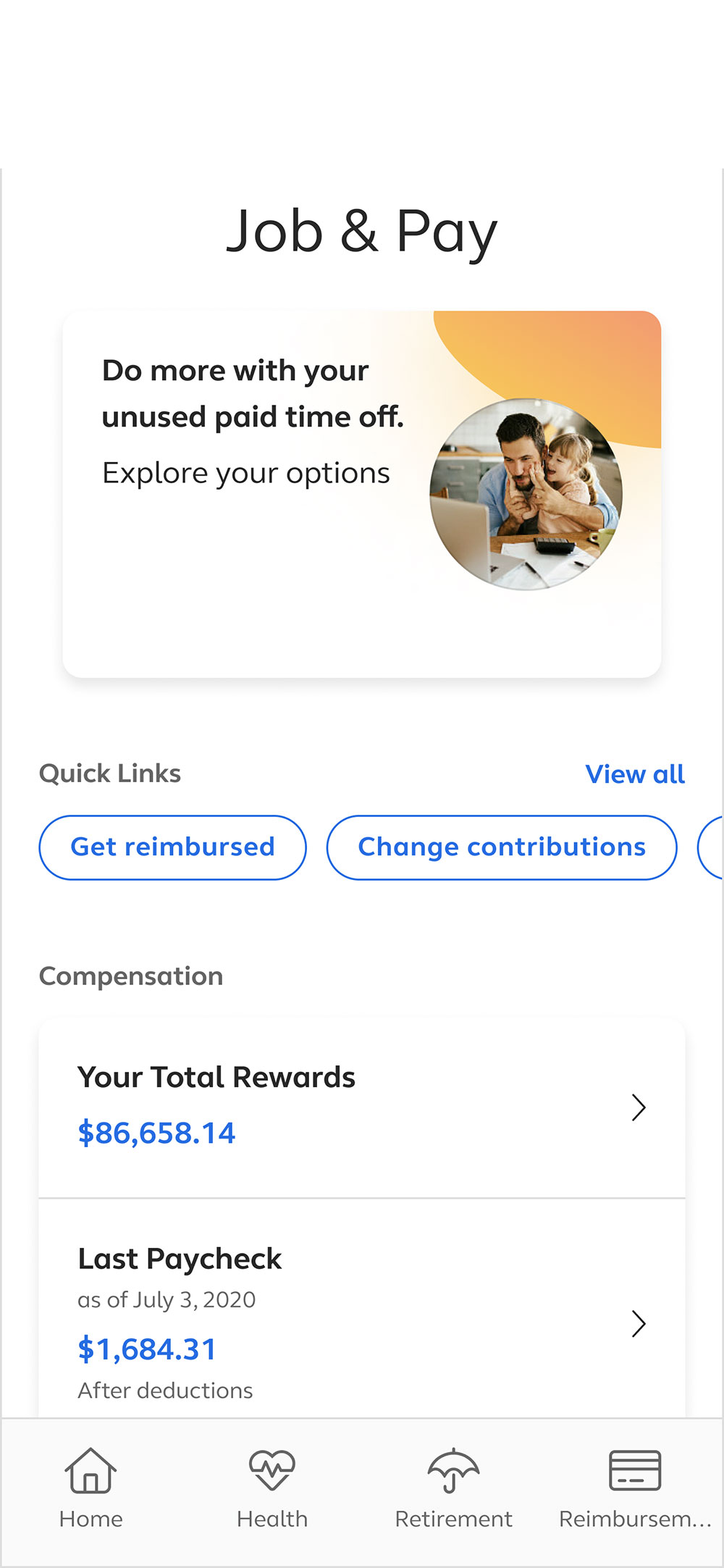
Task: Open the Retirement tab
Action: click(x=453, y=1488)
